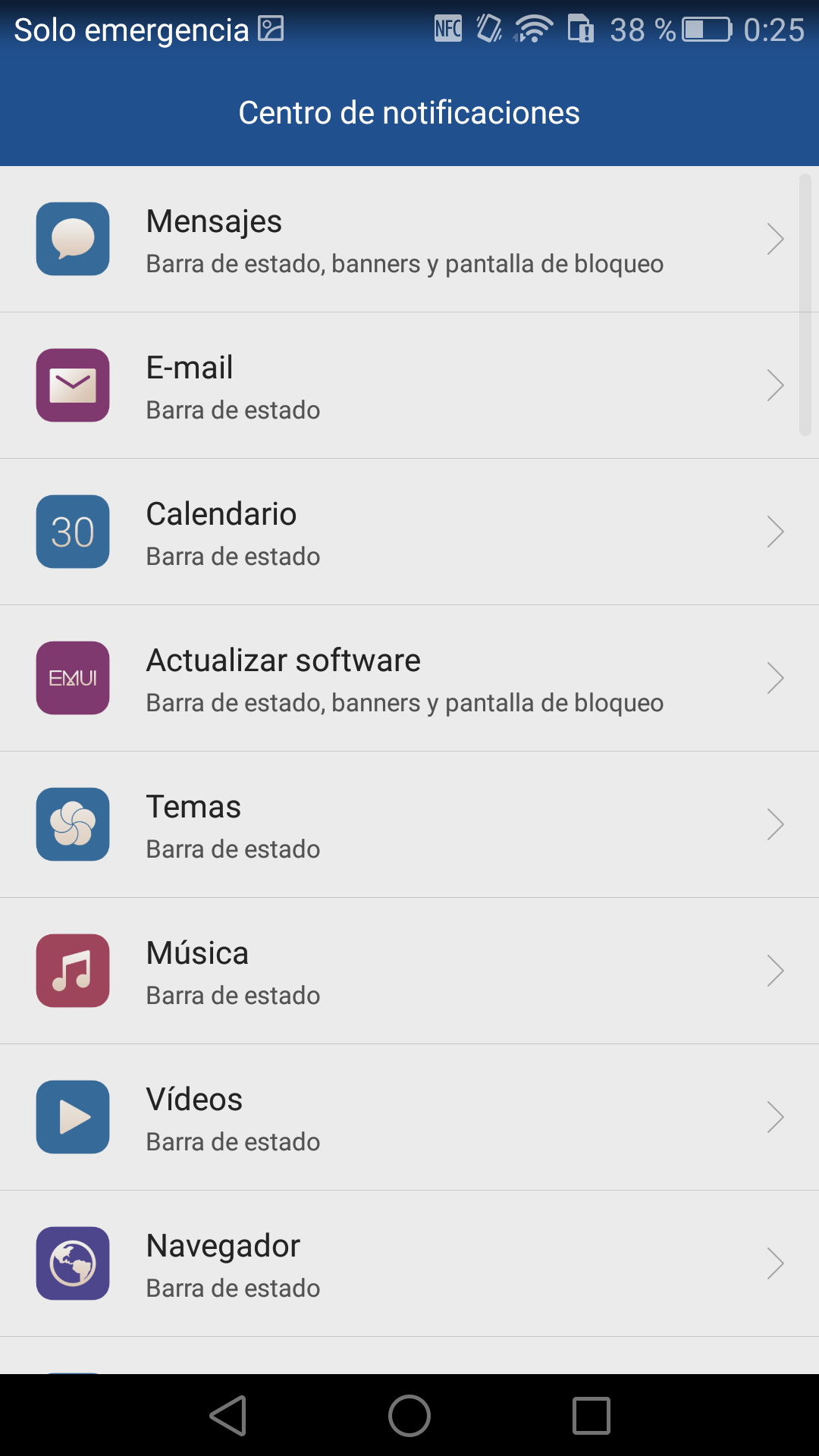
Task: Go to the home screen
Action: [x=409, y=1416]
